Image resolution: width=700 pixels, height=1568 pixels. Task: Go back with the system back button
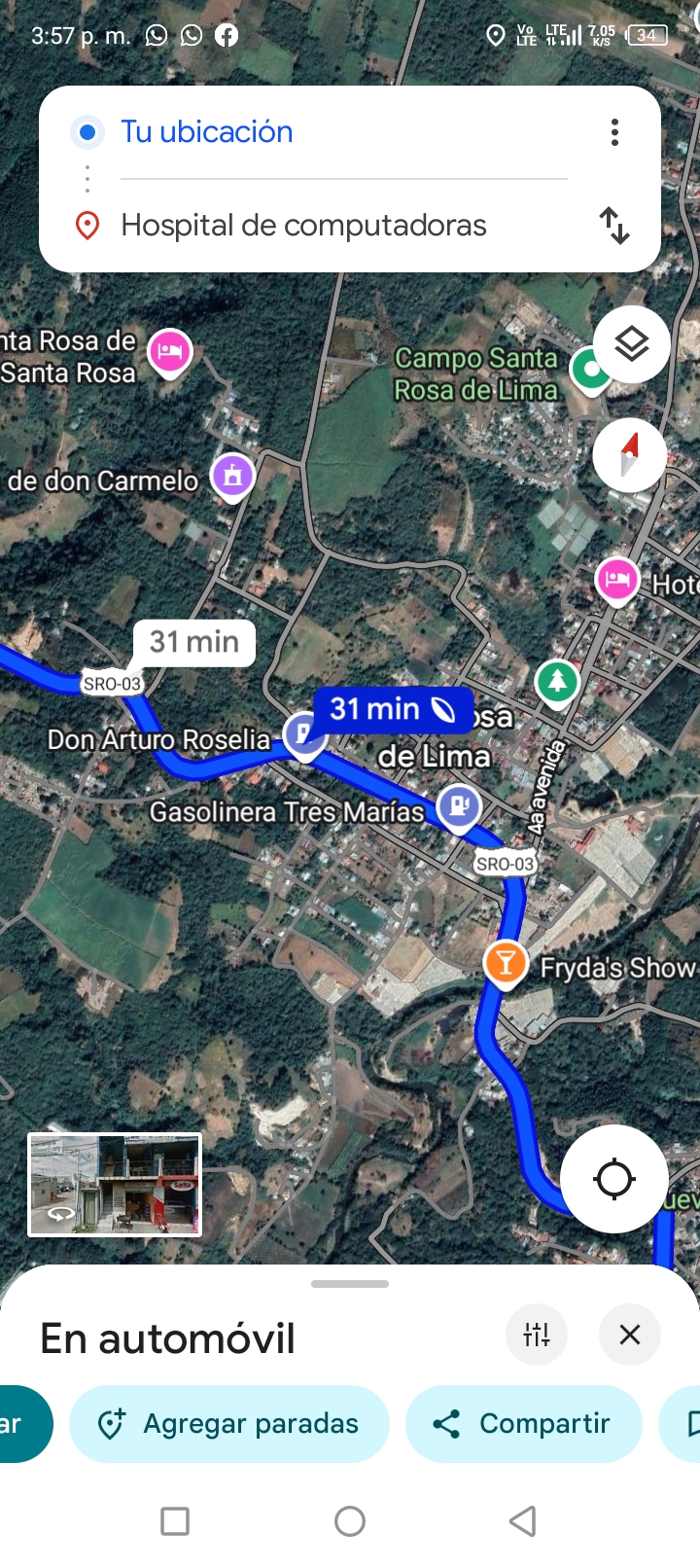tap(523, 1520)
